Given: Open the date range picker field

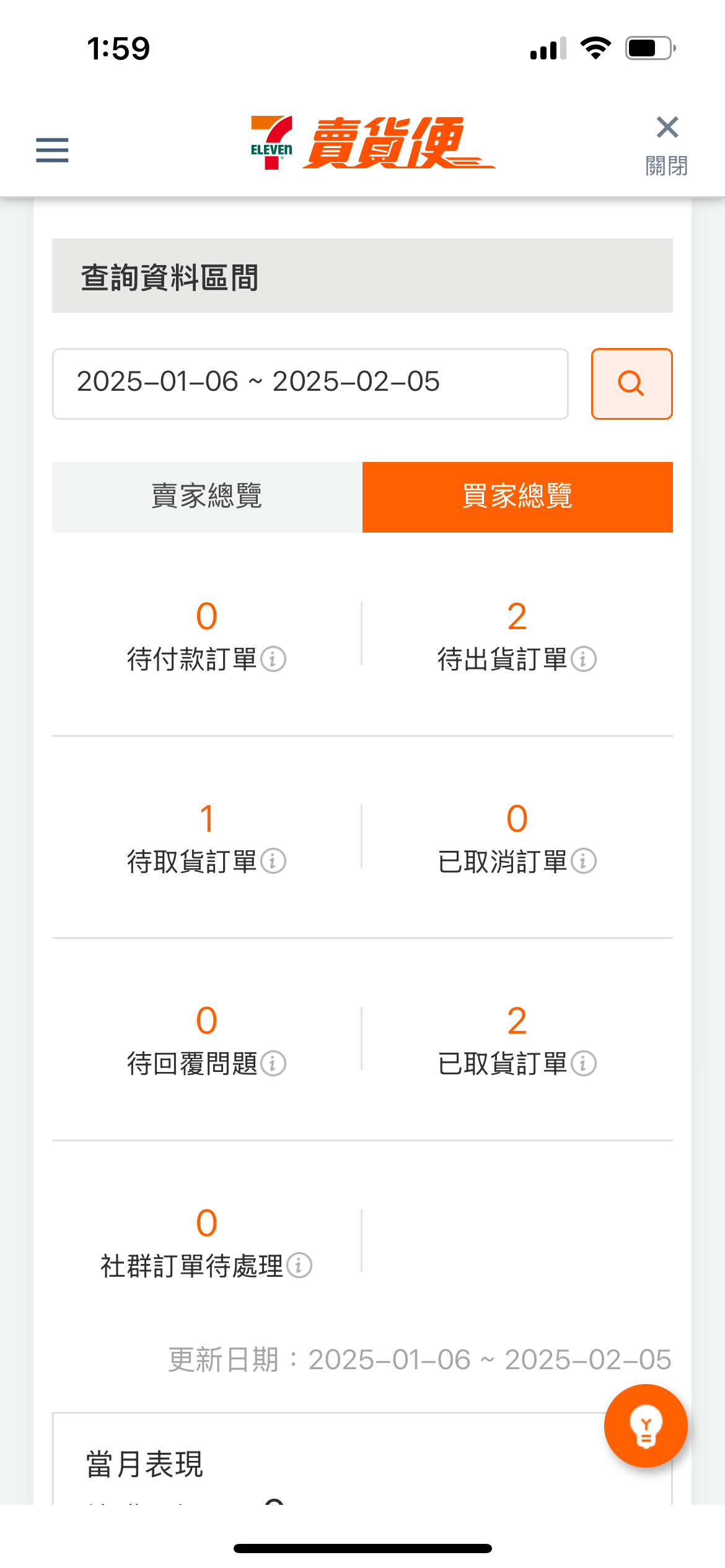Looking at the screenshot, I should [x=310, y=383].
